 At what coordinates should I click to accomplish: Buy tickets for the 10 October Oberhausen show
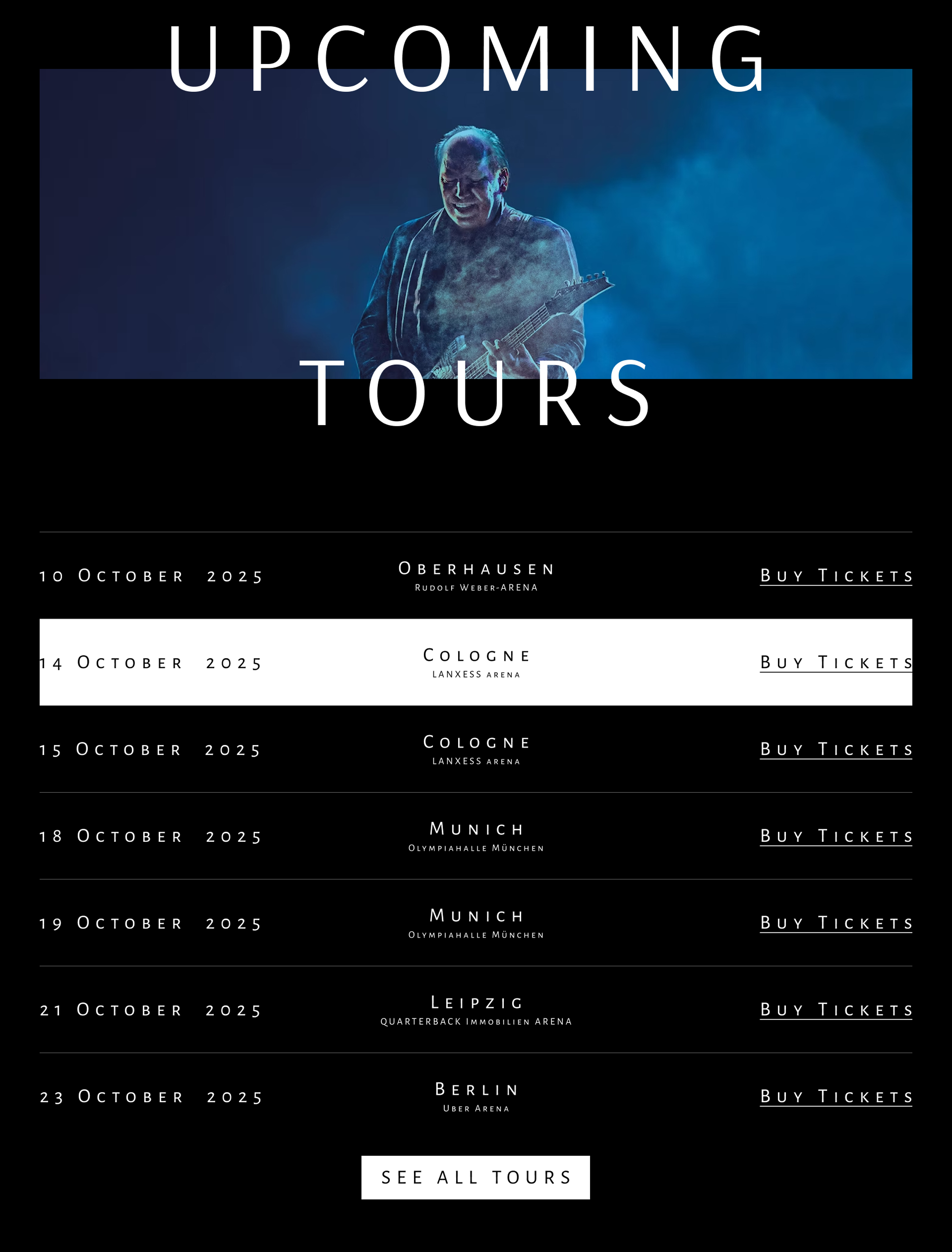coord(836,576)
